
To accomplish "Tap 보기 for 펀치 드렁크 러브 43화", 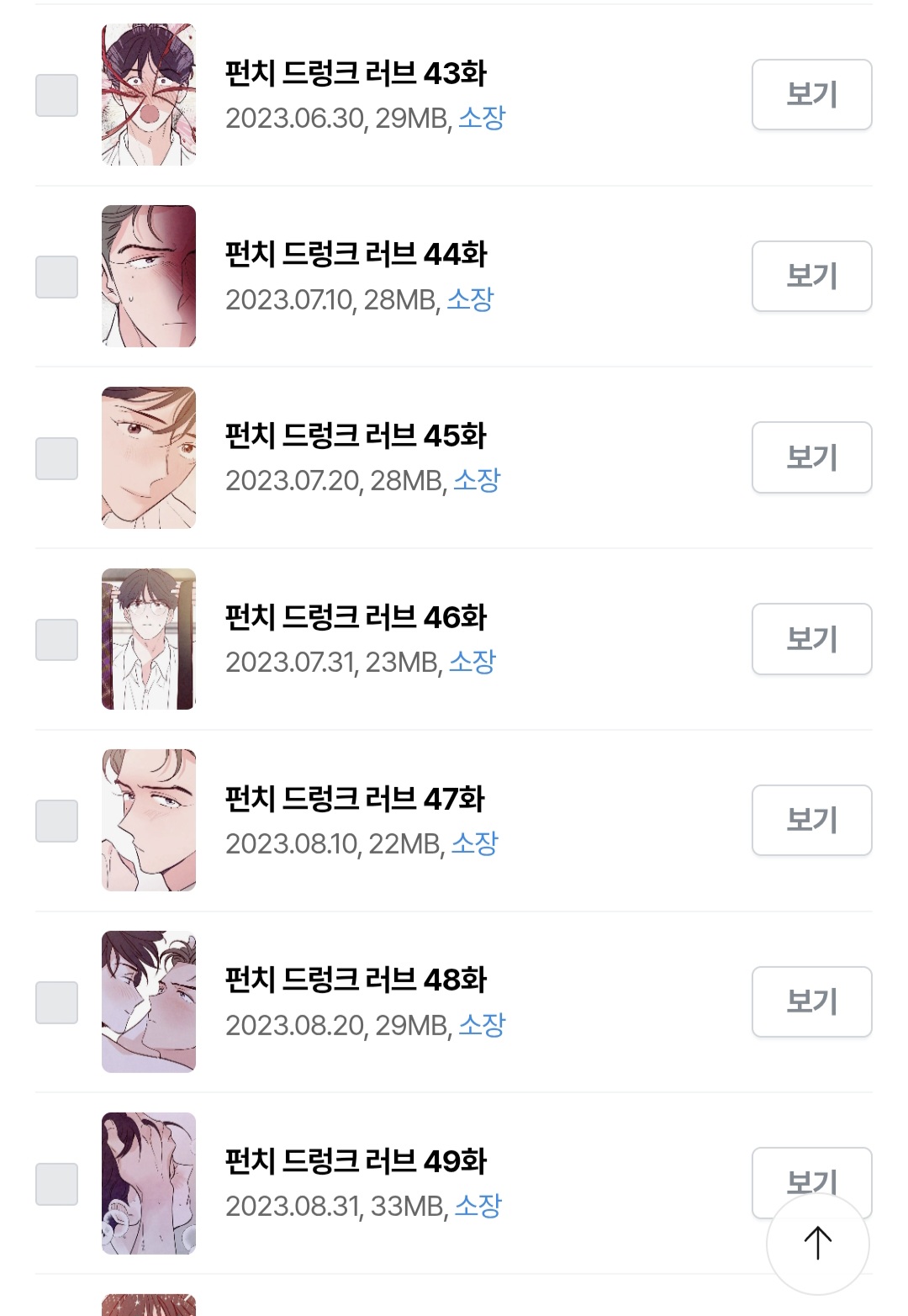I will pyautogui.click(x=811, y=94).
